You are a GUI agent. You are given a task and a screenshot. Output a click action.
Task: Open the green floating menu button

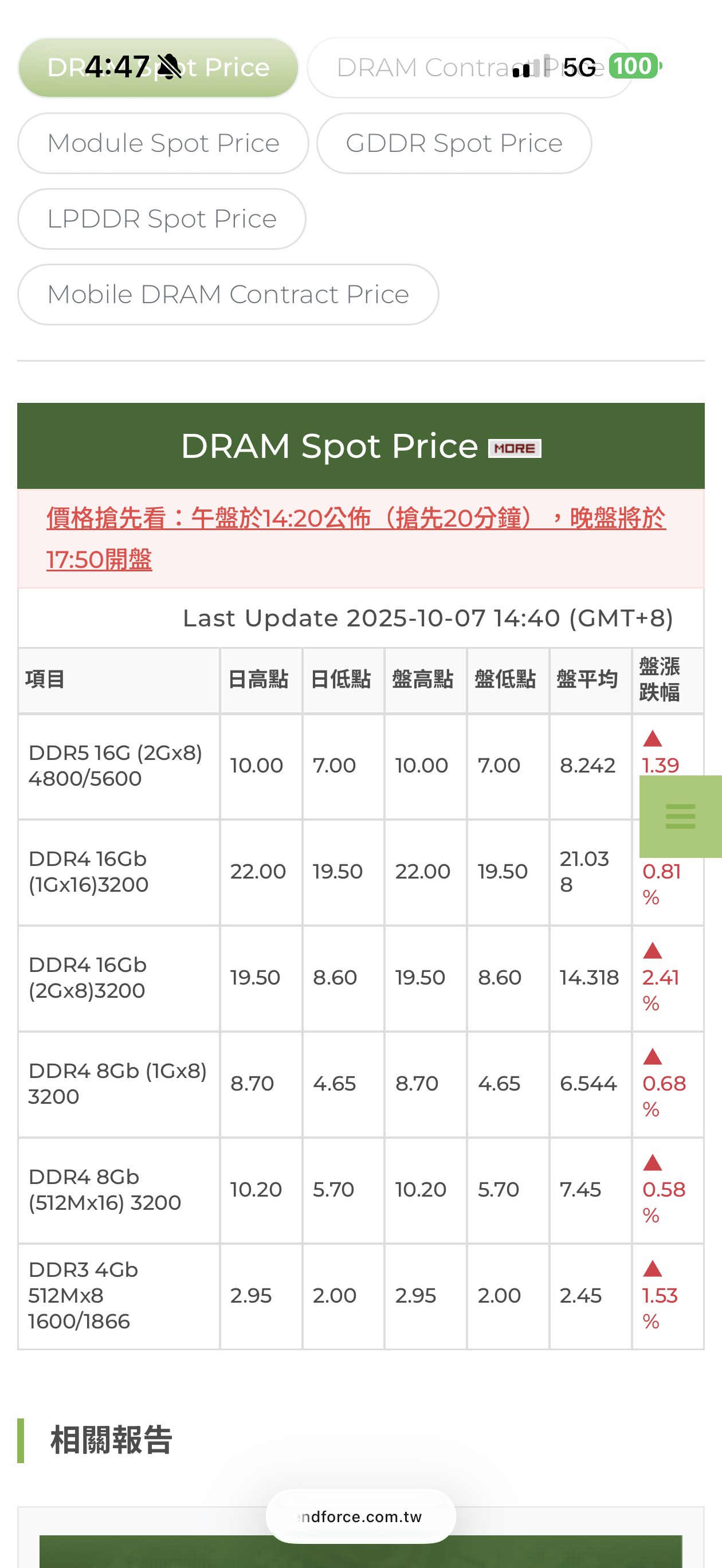680,816
